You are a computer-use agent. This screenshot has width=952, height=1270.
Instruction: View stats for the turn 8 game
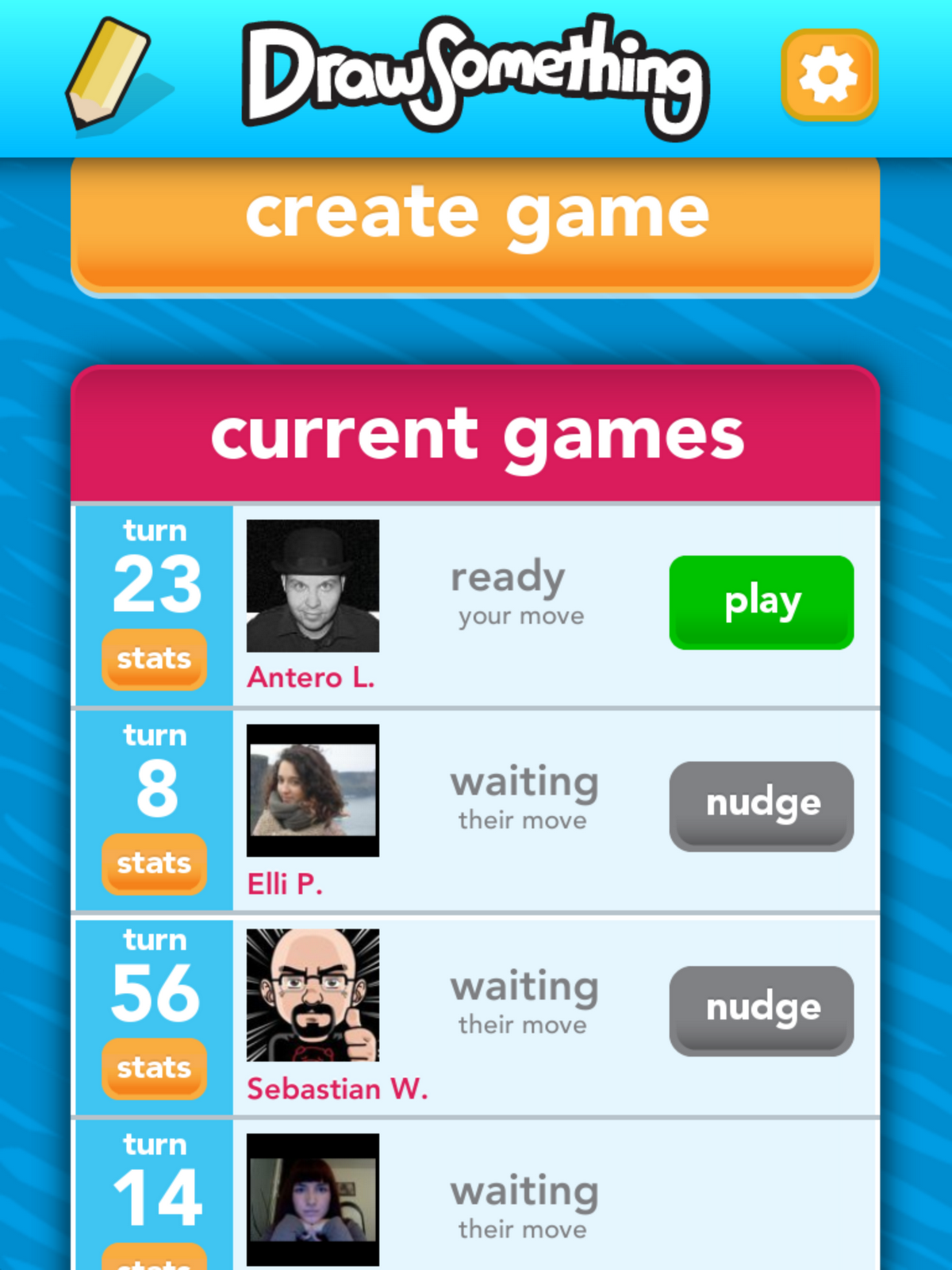point(154,864)
